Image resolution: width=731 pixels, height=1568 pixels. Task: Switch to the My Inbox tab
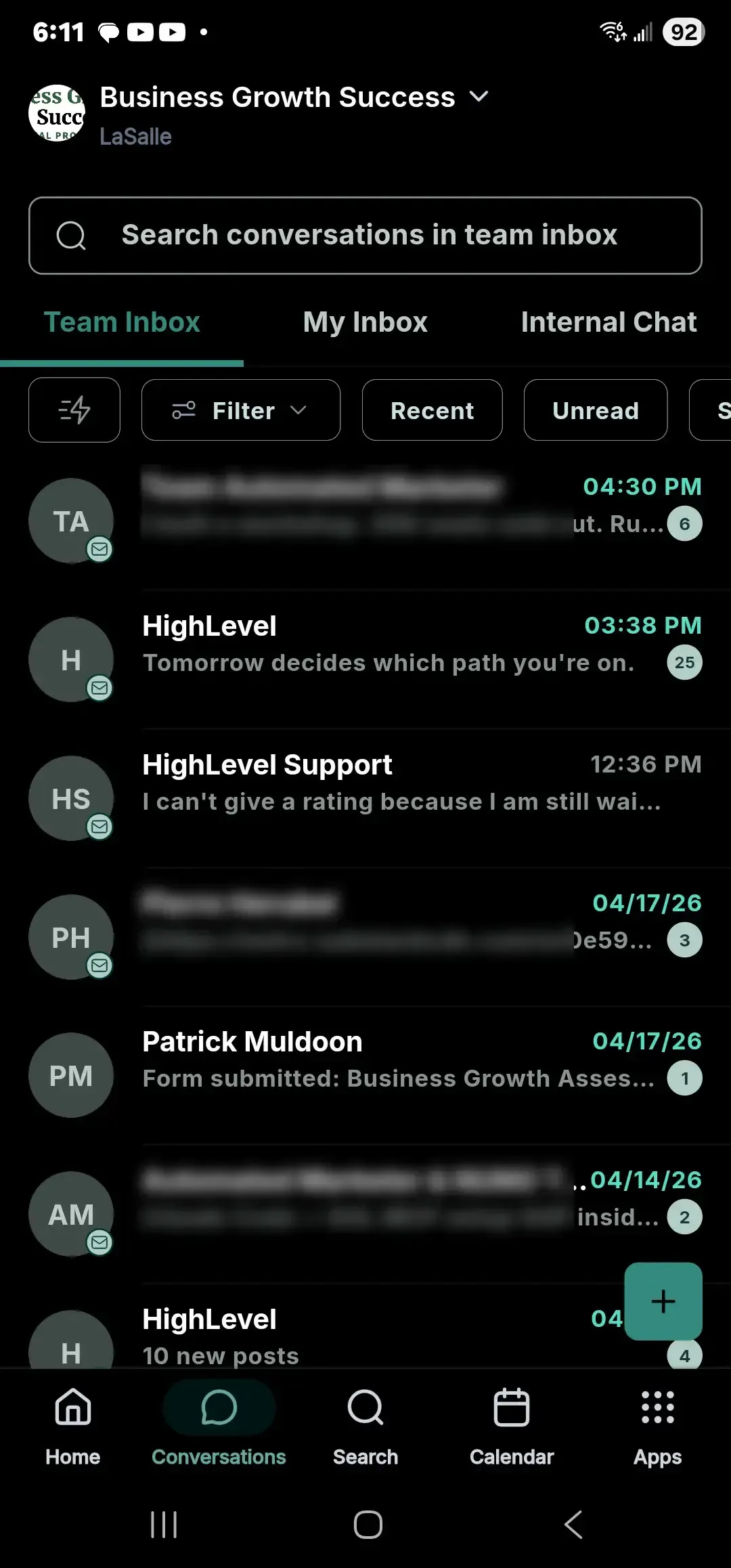[365, 322]
